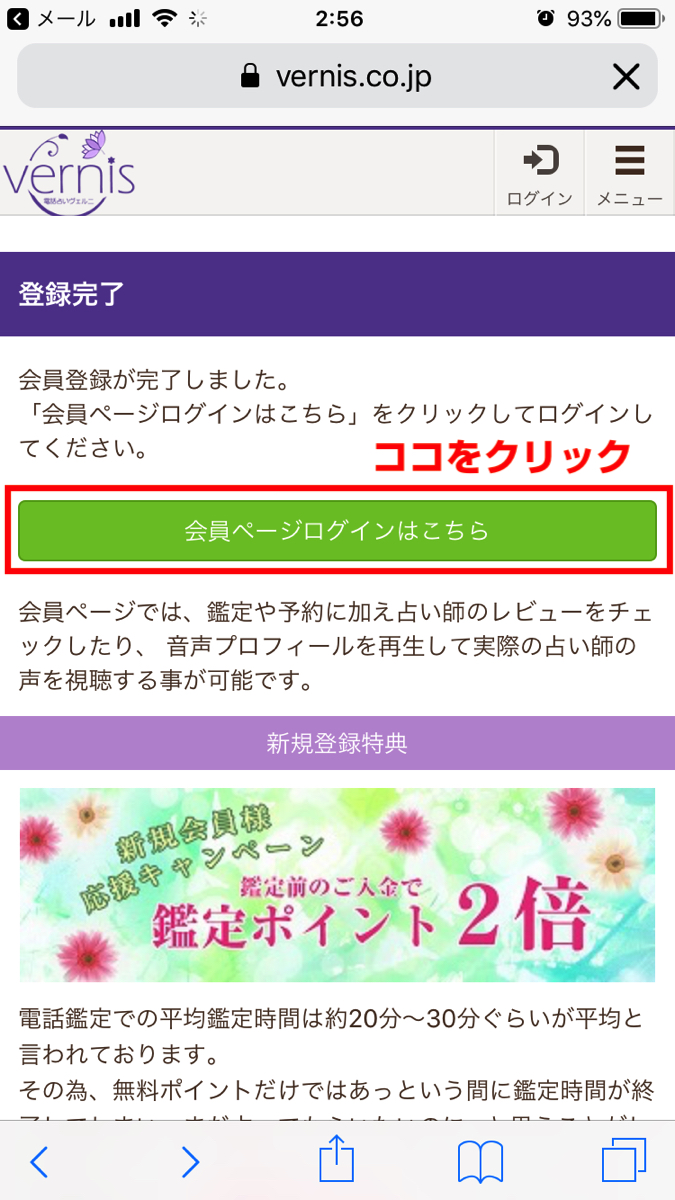Show open Safari tabs
Image resolution: width=675 pixels, height=1200 pixels.
624,1162
